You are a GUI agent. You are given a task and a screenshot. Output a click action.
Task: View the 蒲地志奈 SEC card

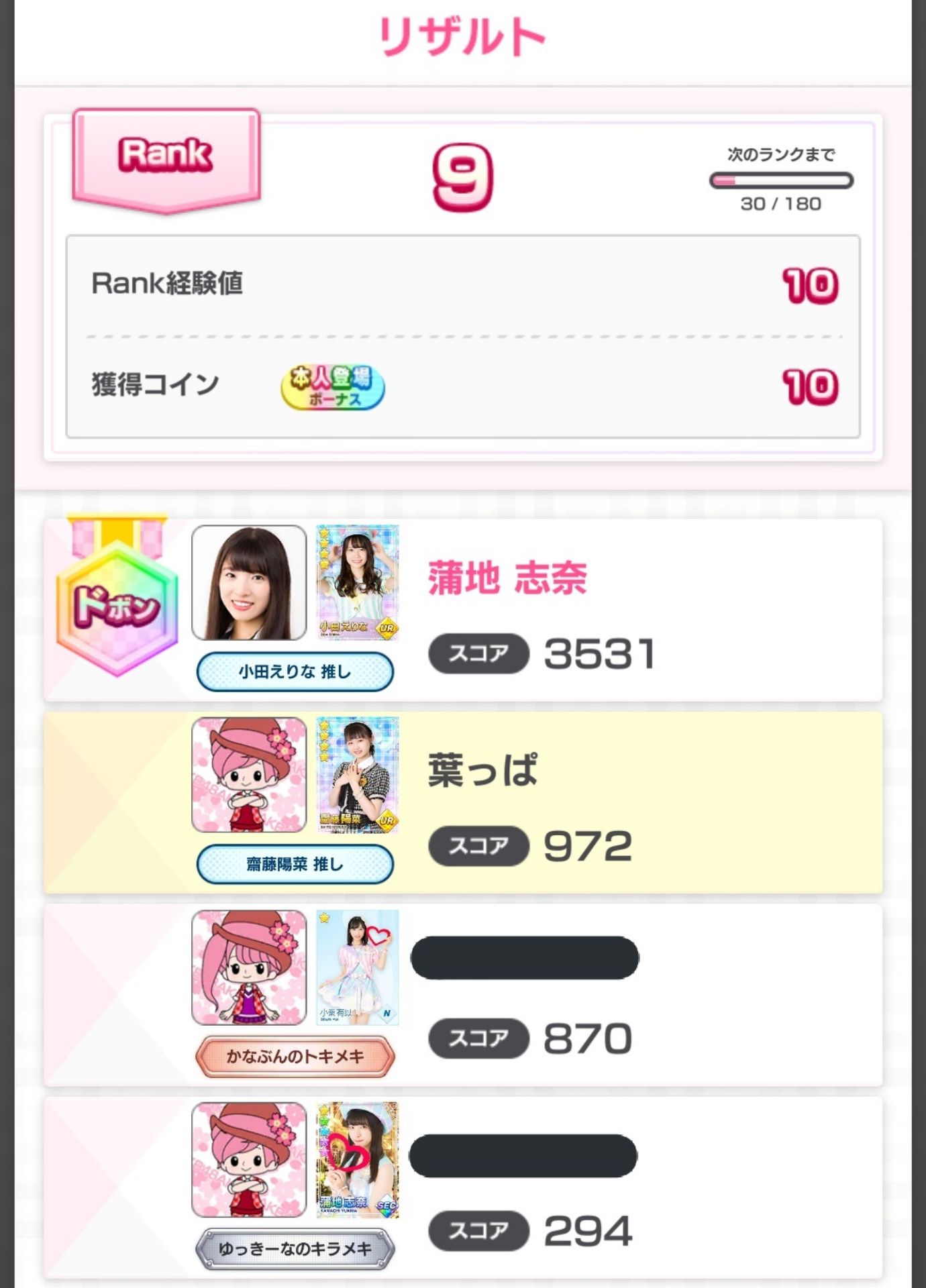pyautogui.click(x=357, y=1160)
